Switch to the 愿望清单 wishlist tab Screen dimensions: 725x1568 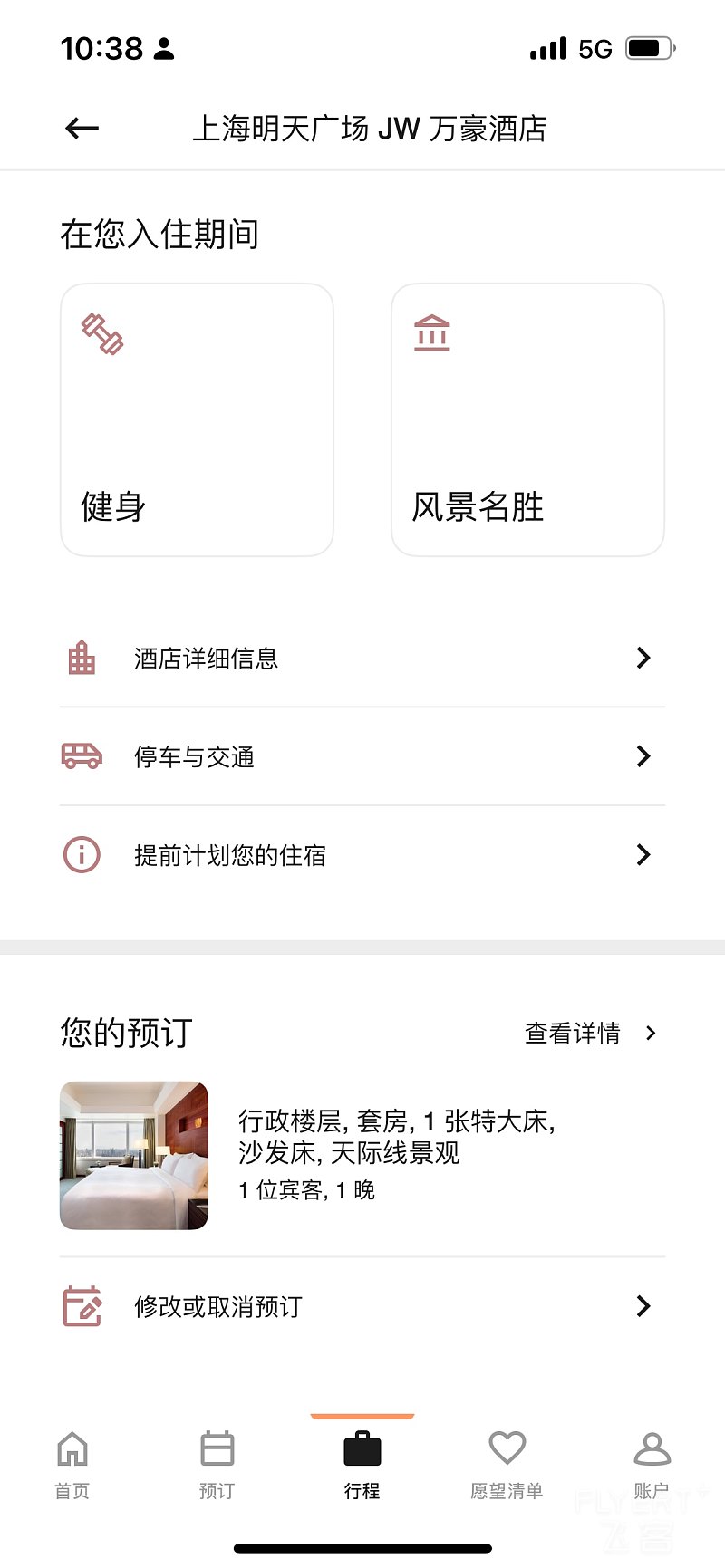pos(507,1463)
